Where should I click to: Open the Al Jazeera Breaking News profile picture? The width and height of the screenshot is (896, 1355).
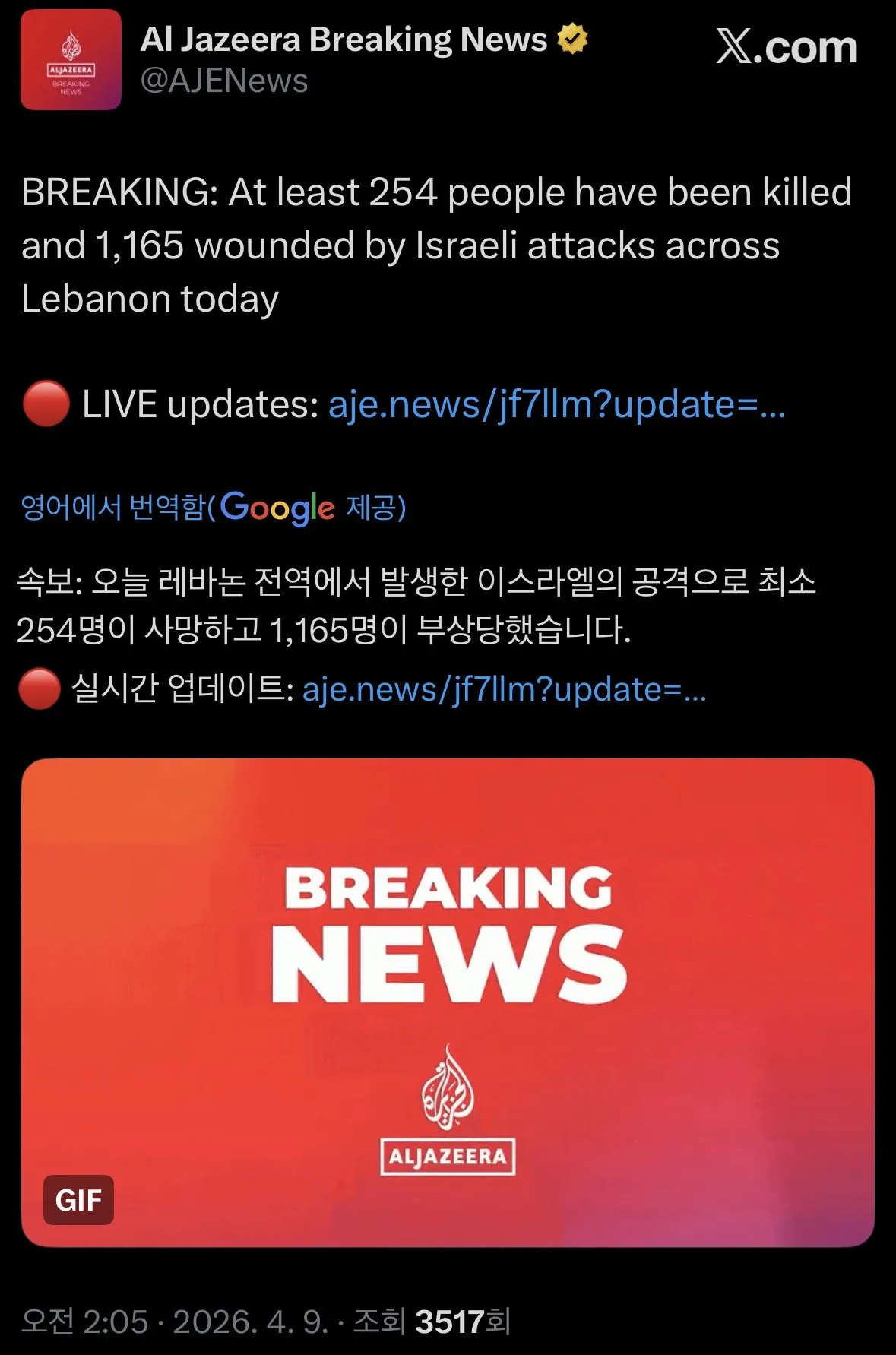71,60
